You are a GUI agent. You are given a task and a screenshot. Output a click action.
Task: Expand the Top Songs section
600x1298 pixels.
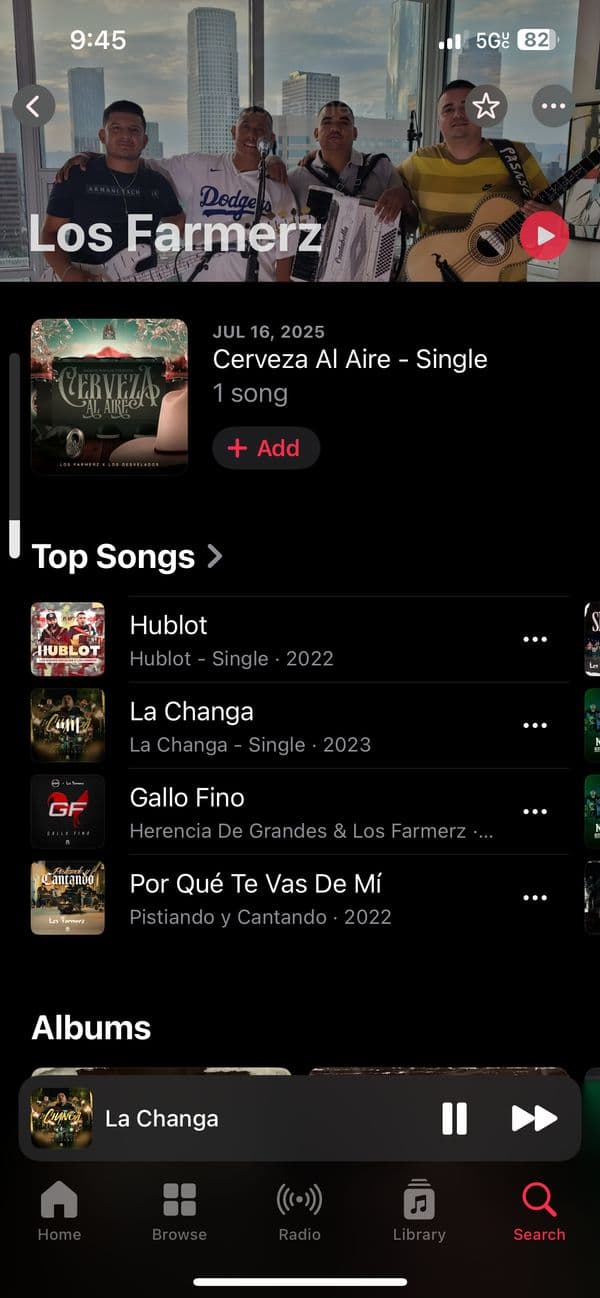coord(127,556)
